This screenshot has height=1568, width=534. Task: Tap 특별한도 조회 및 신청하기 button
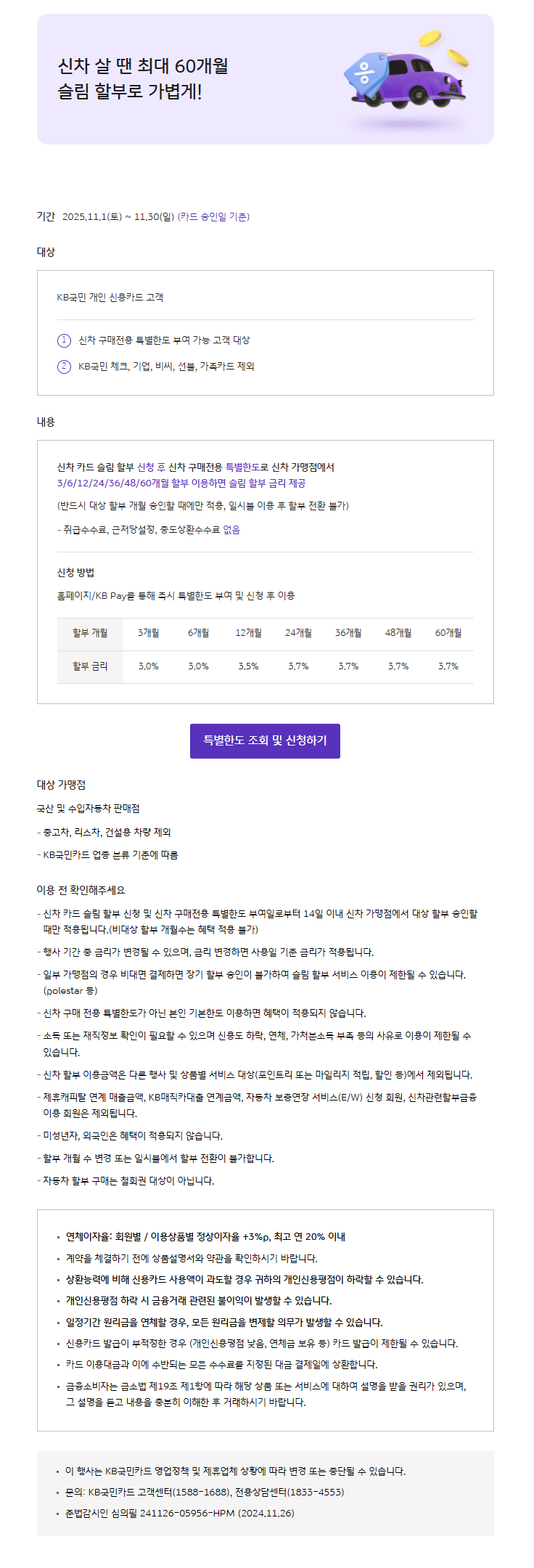pyautogui.click(x=265, y=740)
